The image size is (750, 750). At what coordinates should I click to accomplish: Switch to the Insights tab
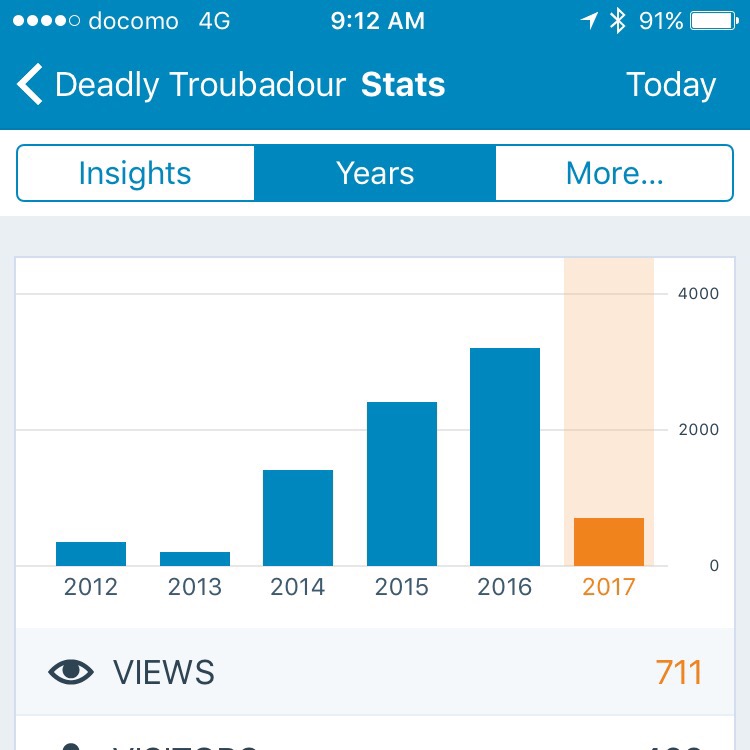[135, 173]
